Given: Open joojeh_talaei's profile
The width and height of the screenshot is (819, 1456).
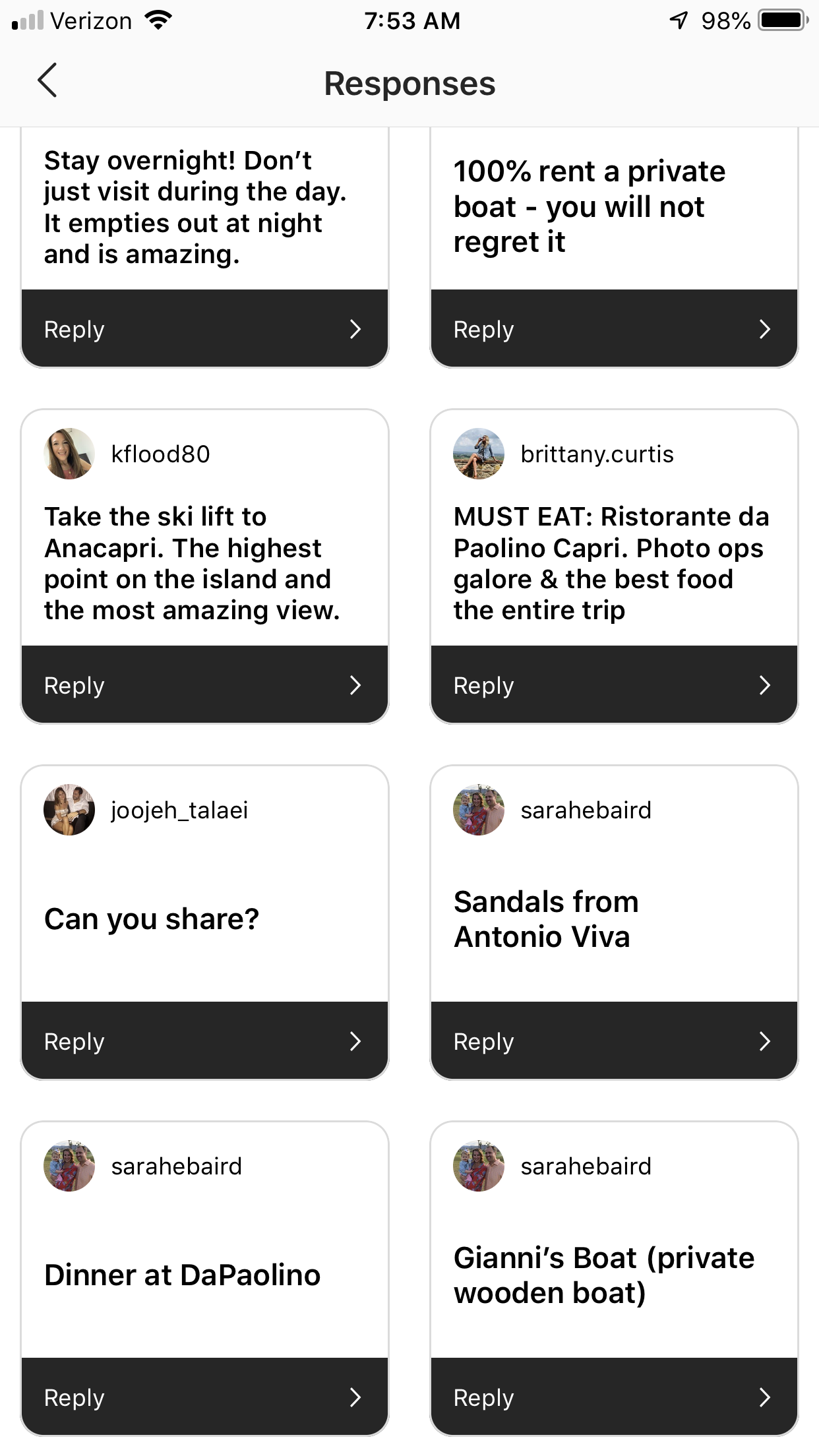Looking at the screenshot, I should 179,810.
